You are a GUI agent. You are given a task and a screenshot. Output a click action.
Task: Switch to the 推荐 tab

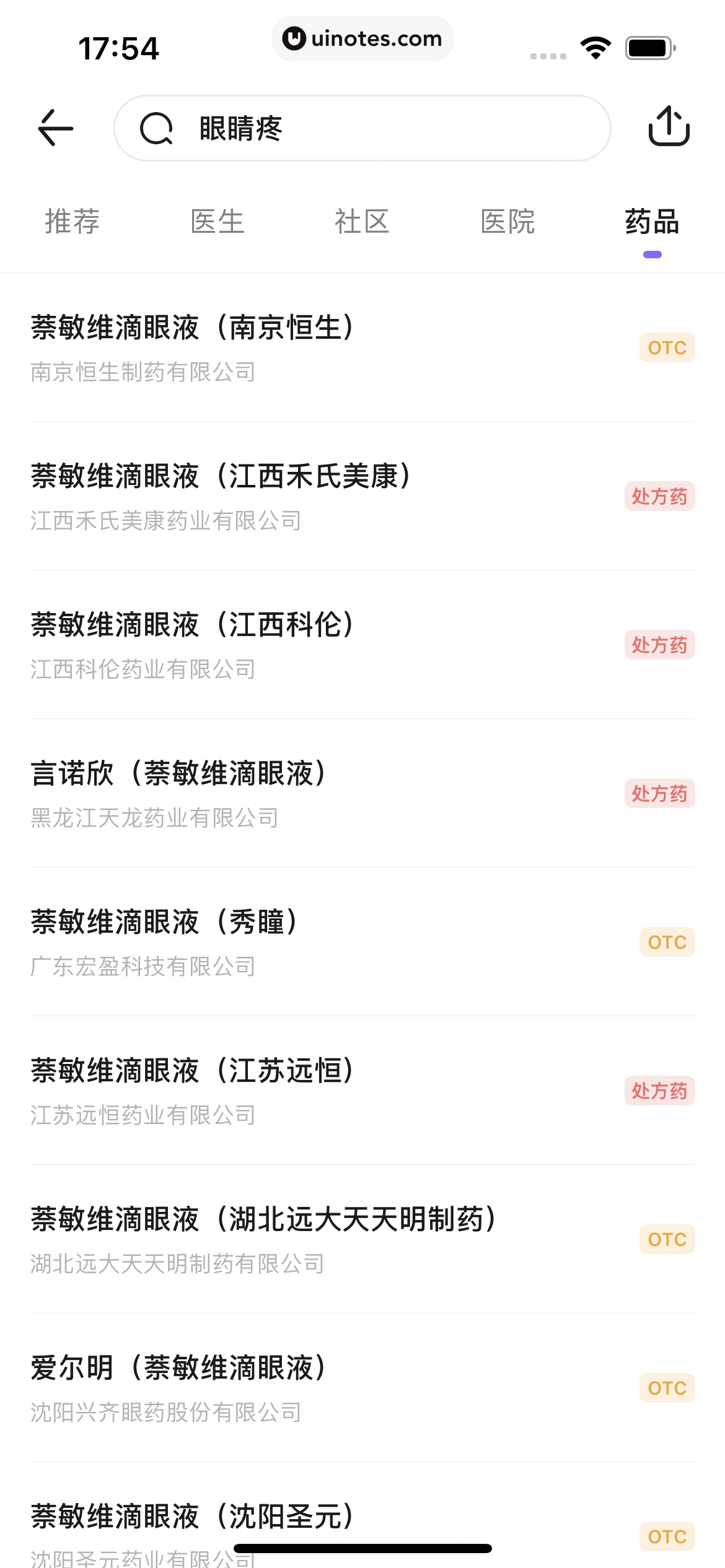pyautogui.click(x=72, y=222)
